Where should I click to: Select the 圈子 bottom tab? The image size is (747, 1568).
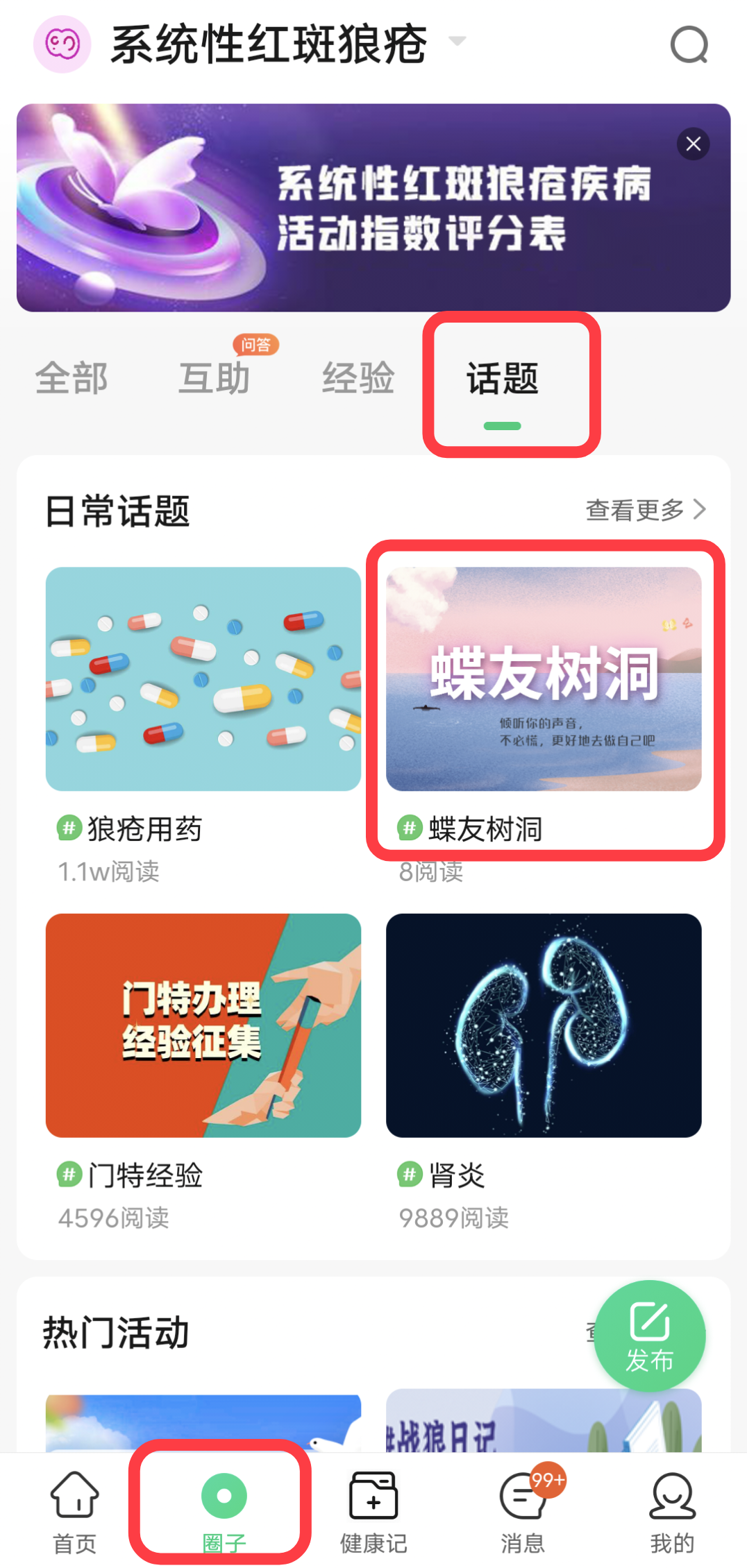tap(224, 1511)
